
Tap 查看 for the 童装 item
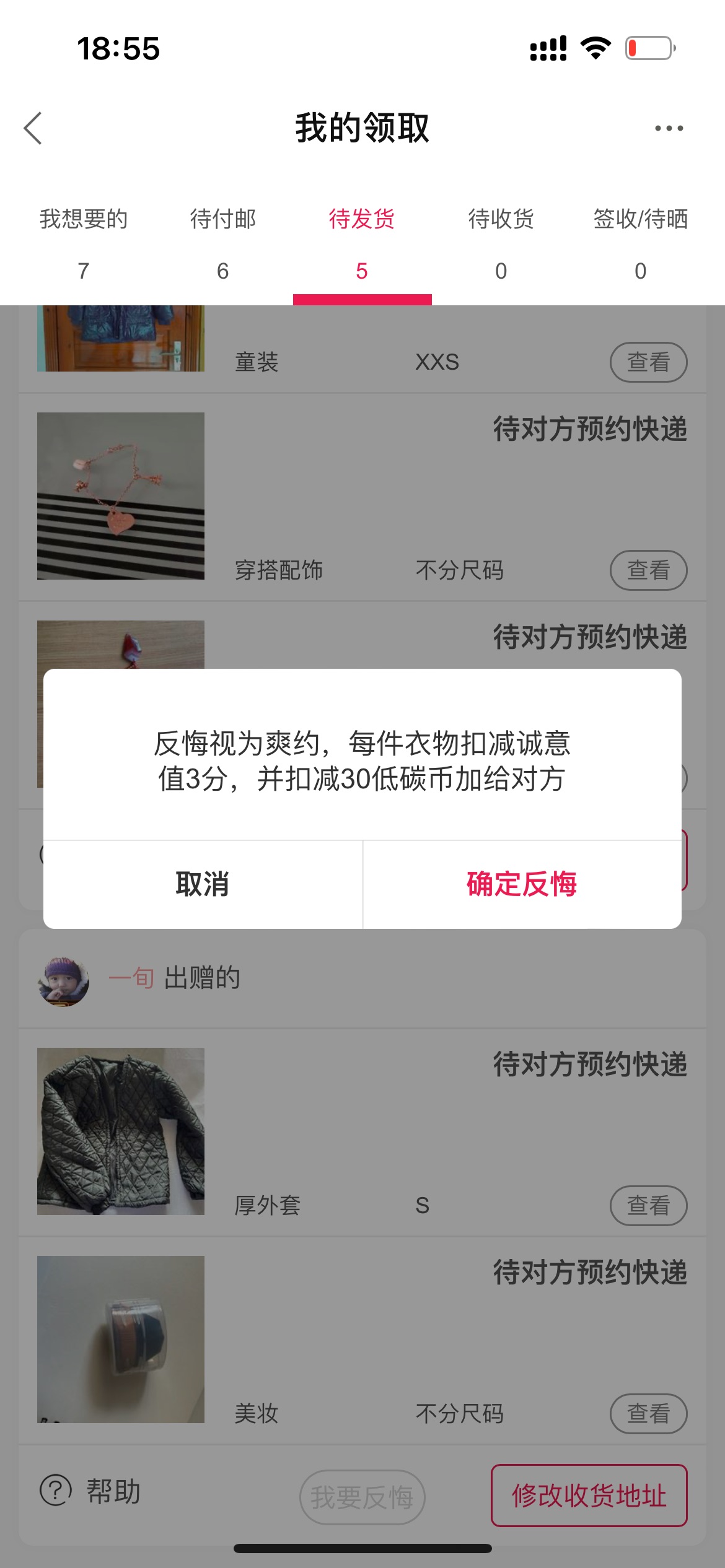click(649, 362)
